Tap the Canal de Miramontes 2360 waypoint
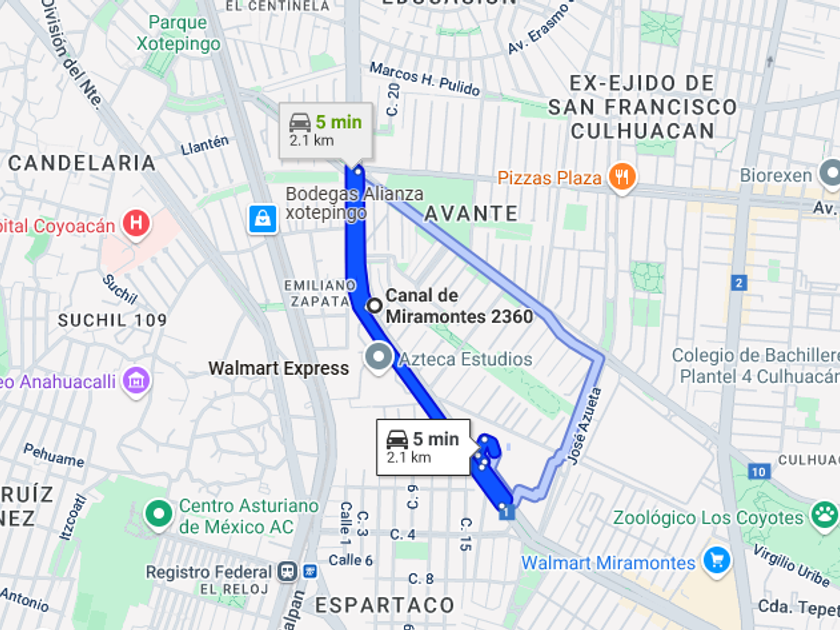Screen dimensions: 840x630 coord(373,305)
